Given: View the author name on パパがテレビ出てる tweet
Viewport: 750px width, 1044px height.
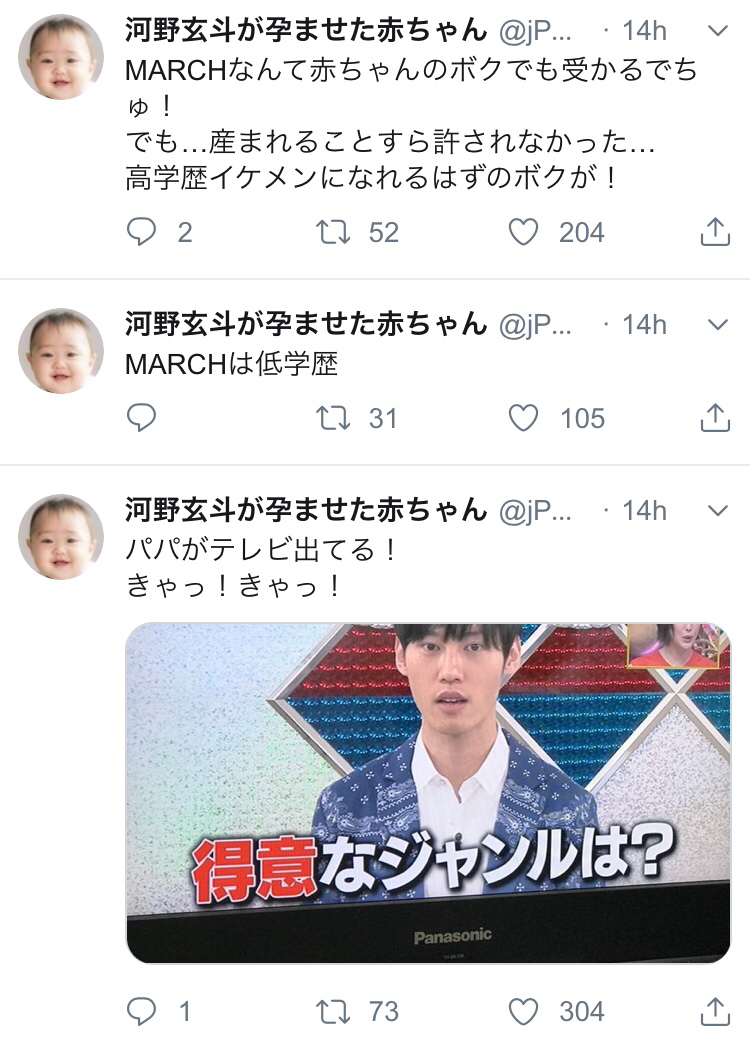Looking at the screenshot, I should click(306, 511).
